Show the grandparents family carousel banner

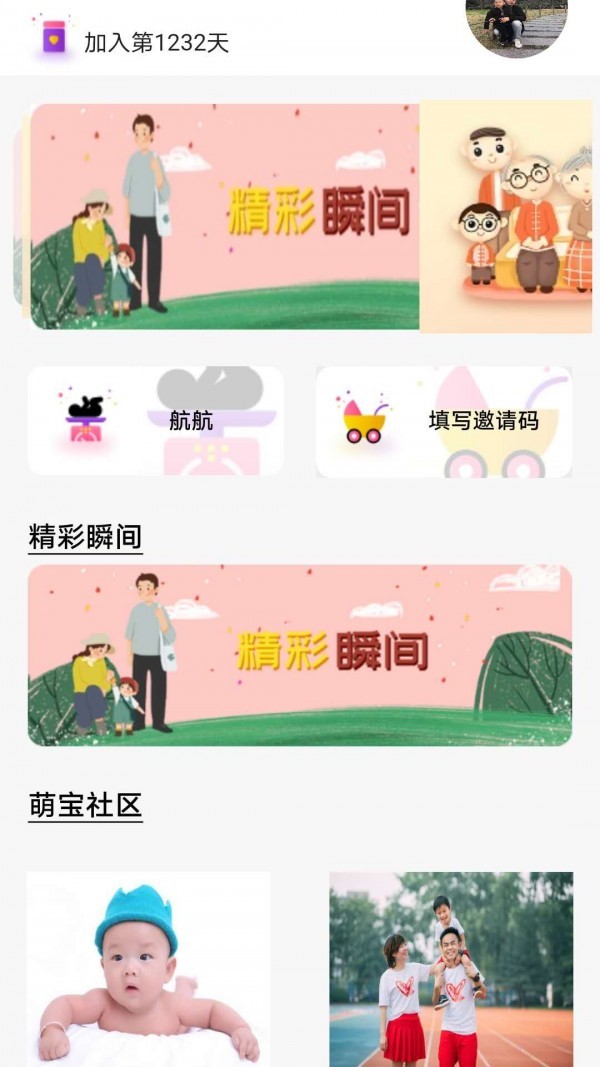[x=506, y=216]
